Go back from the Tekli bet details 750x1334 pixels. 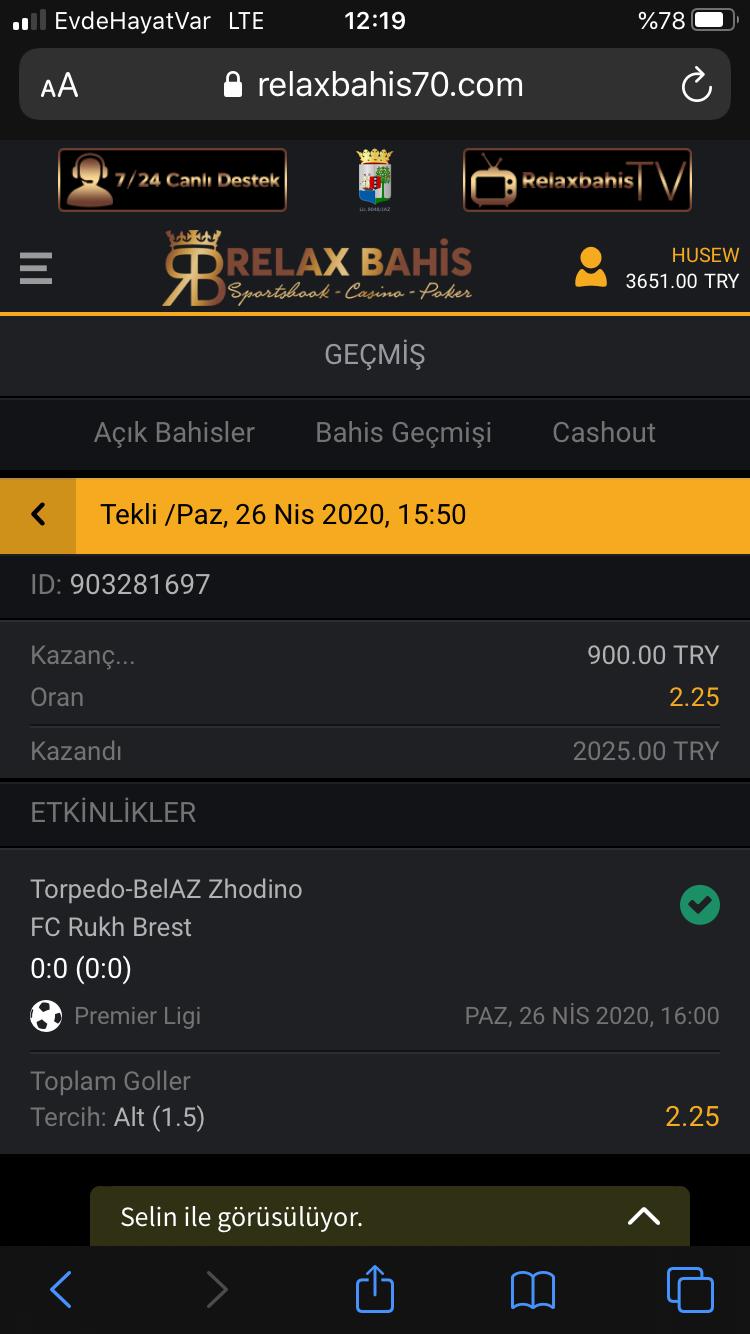38,515
